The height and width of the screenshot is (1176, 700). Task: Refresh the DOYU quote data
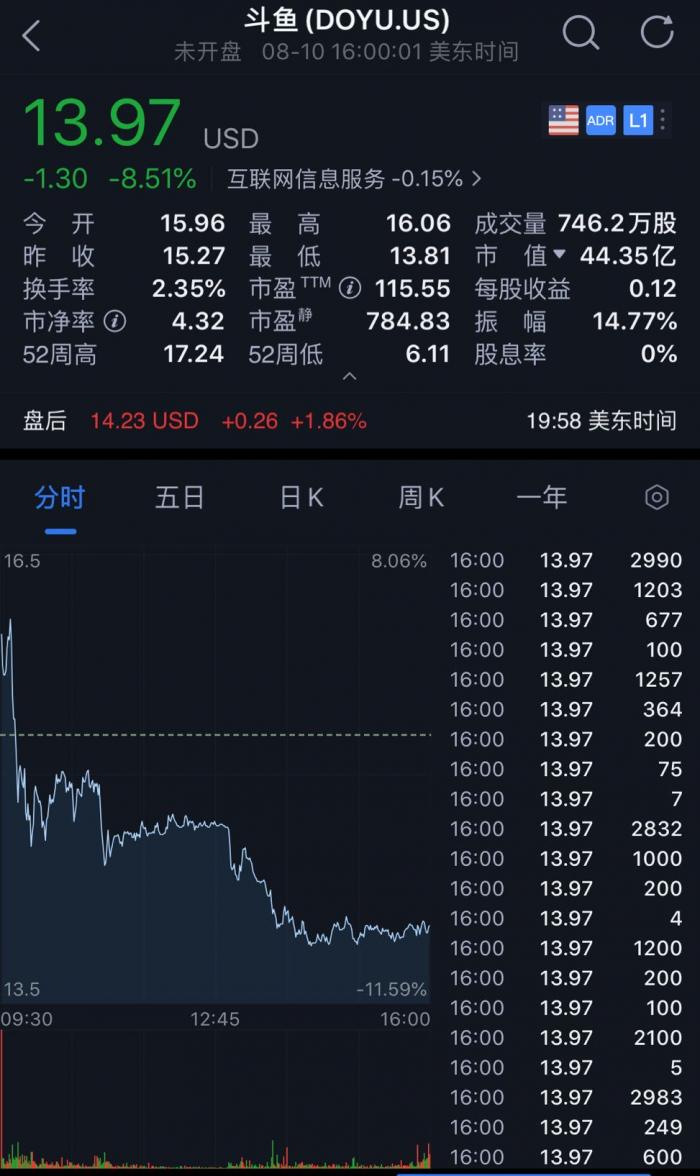point(657,33)
